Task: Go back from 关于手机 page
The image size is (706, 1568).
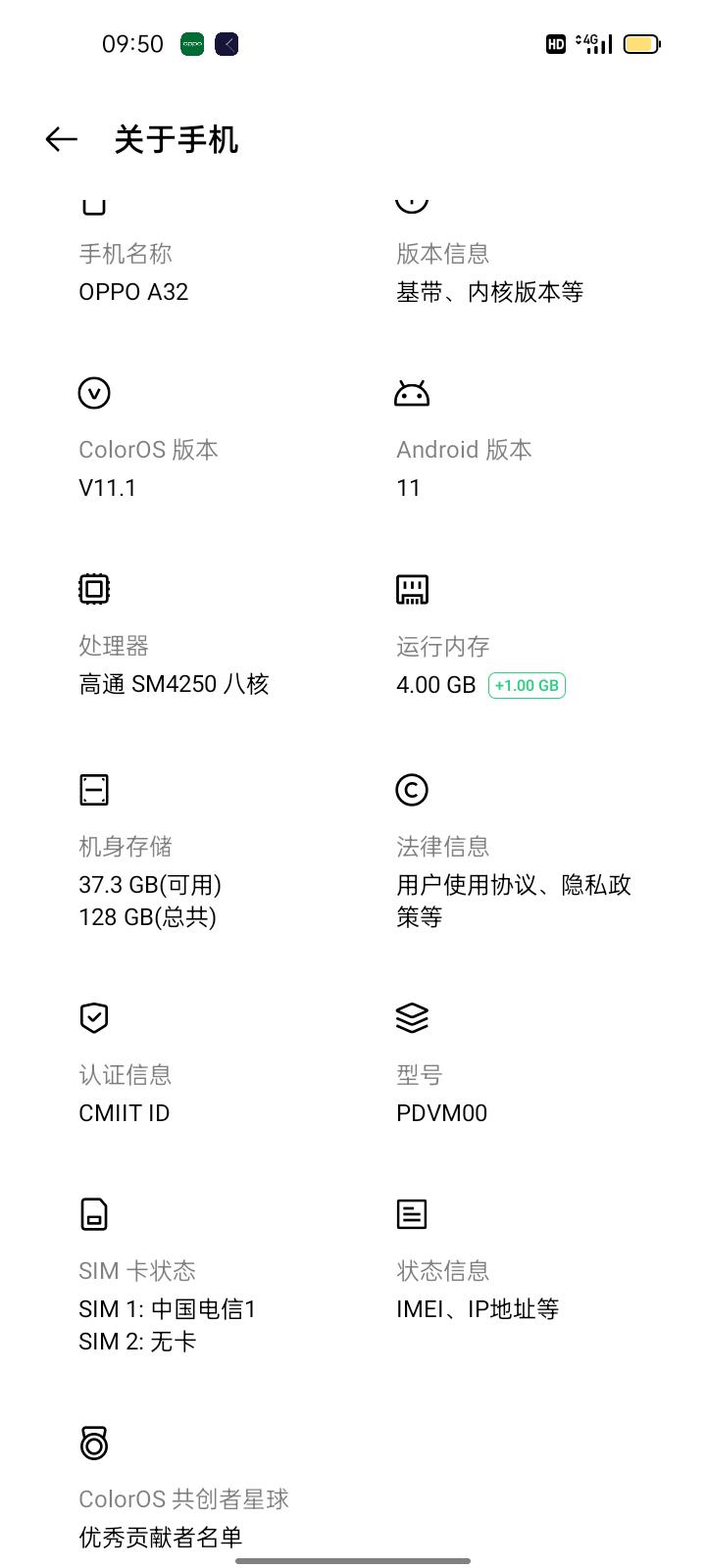Action: pos(61,139)
